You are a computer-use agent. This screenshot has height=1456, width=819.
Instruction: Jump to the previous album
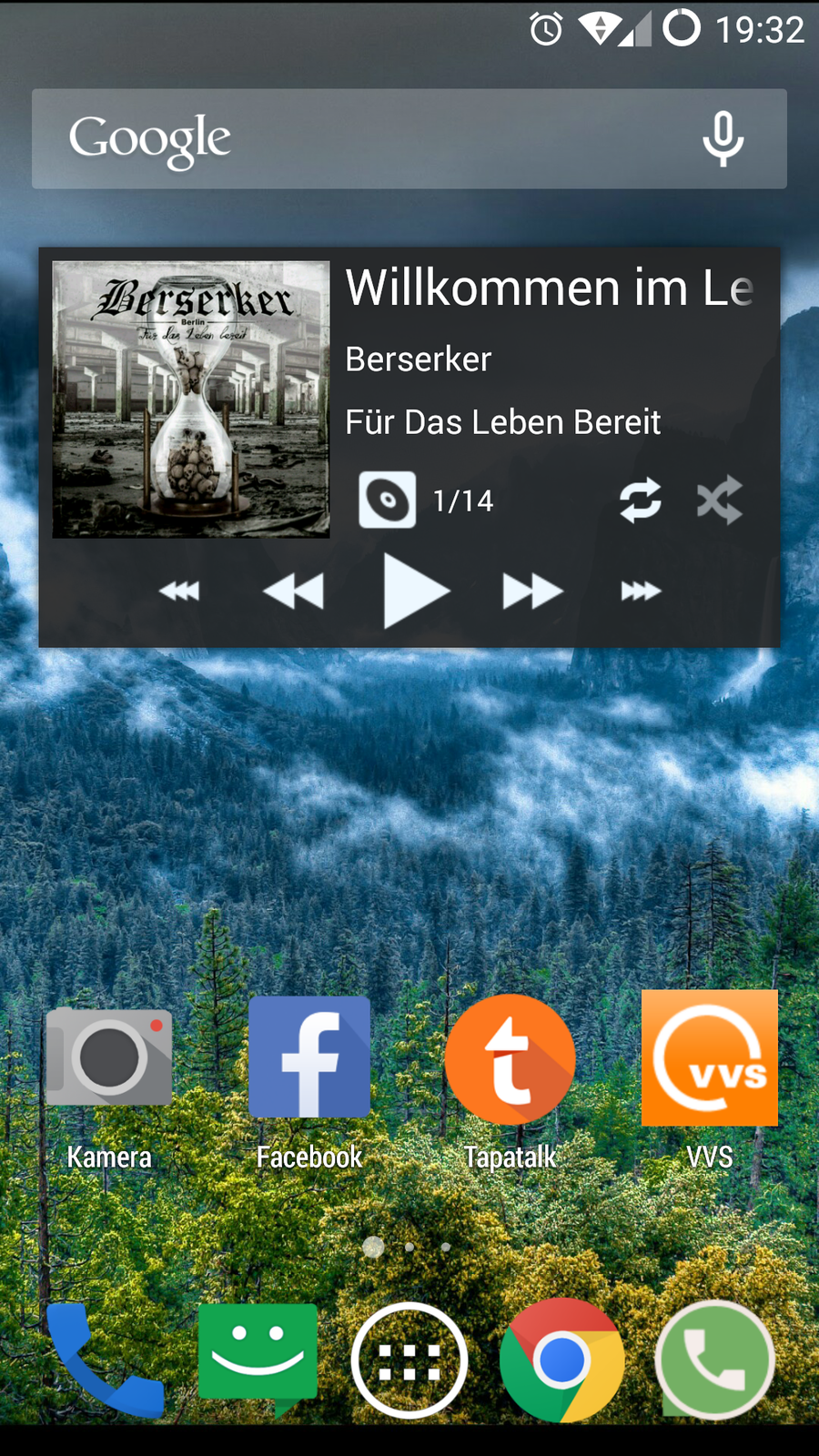pos(179,591)
